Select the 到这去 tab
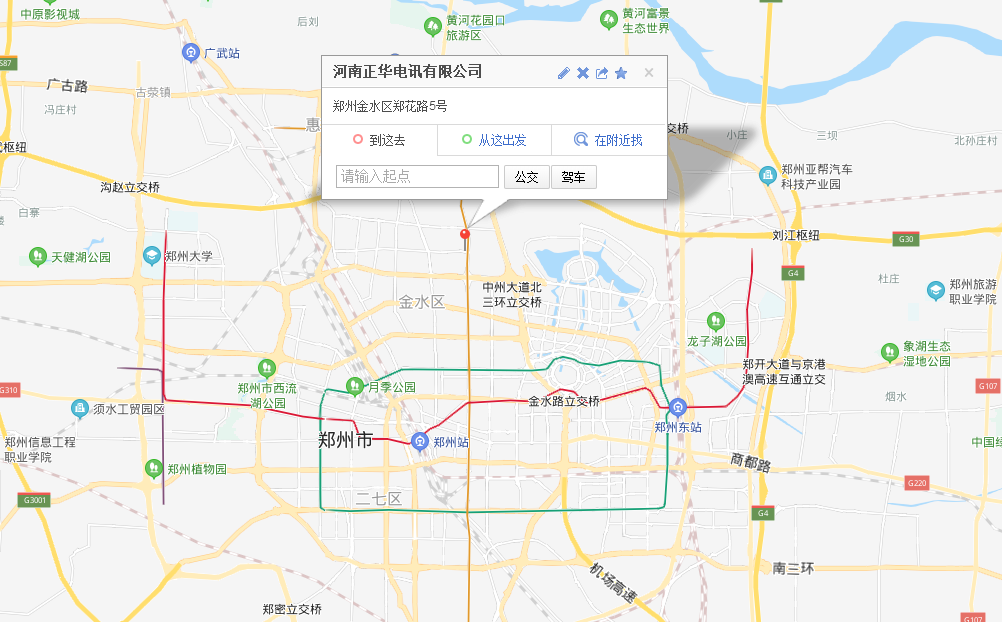 coord(379,140)
